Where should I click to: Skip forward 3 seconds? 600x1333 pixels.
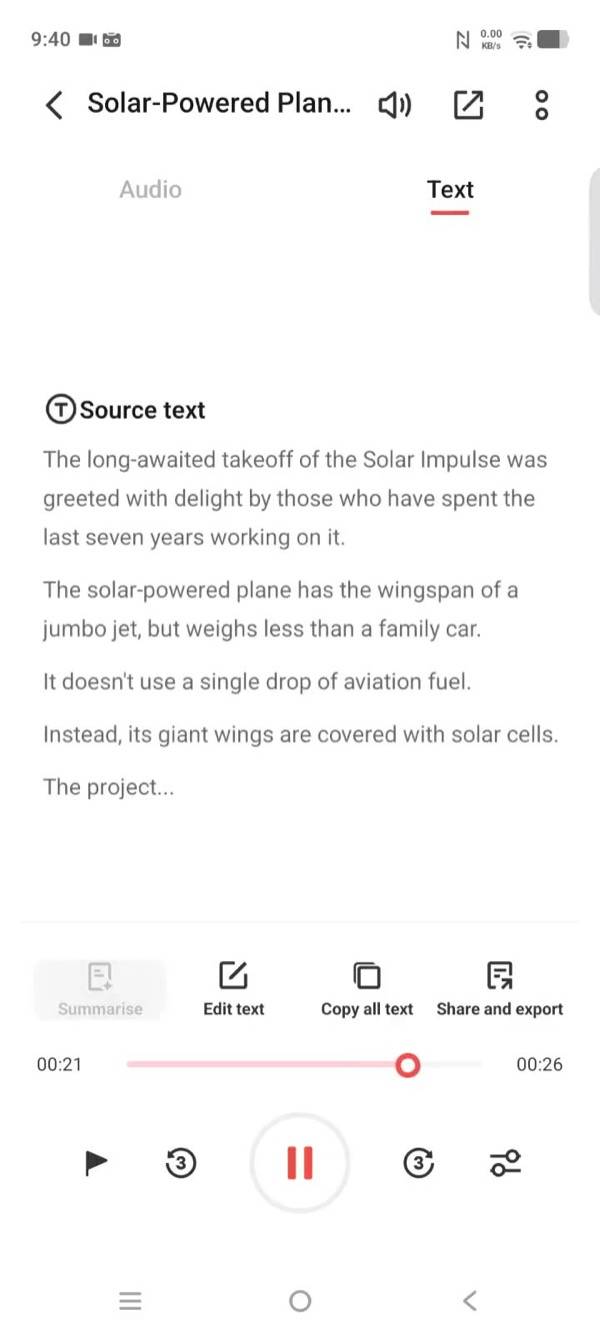click(420, 1162)
